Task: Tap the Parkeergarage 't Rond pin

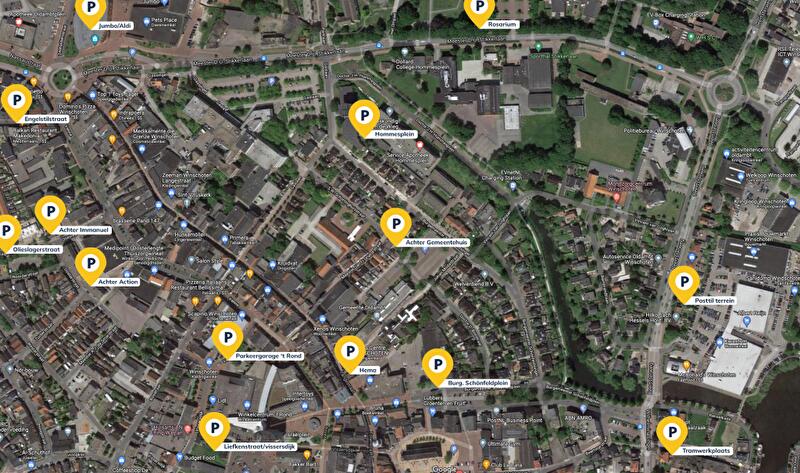Action: [228, 338]
